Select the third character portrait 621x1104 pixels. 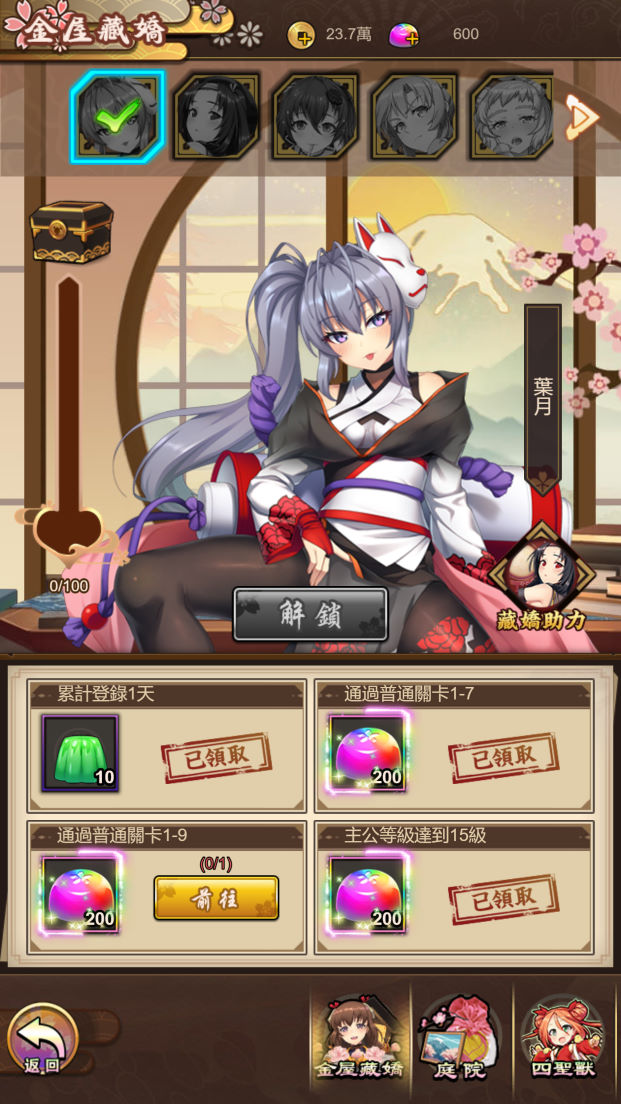click(x=315, y=117)
